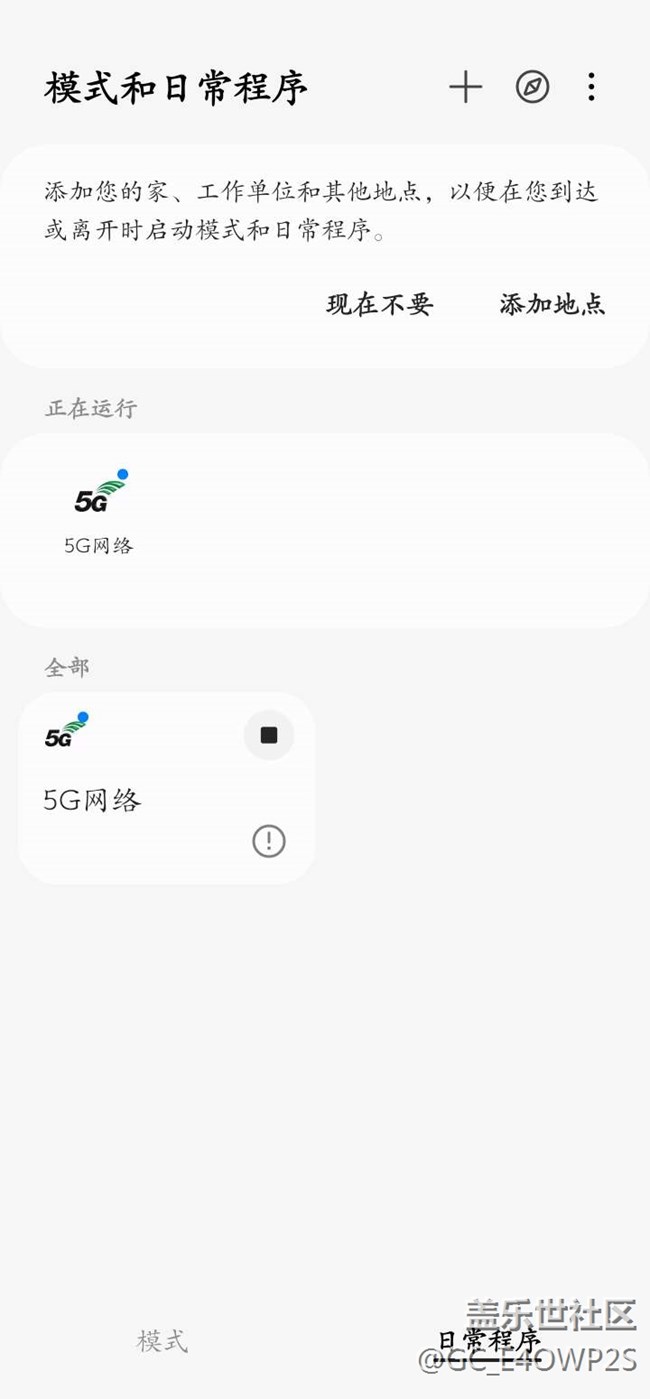Open the 5G网络 card under 全部
650x1399 pixels.
pos(167,788)
